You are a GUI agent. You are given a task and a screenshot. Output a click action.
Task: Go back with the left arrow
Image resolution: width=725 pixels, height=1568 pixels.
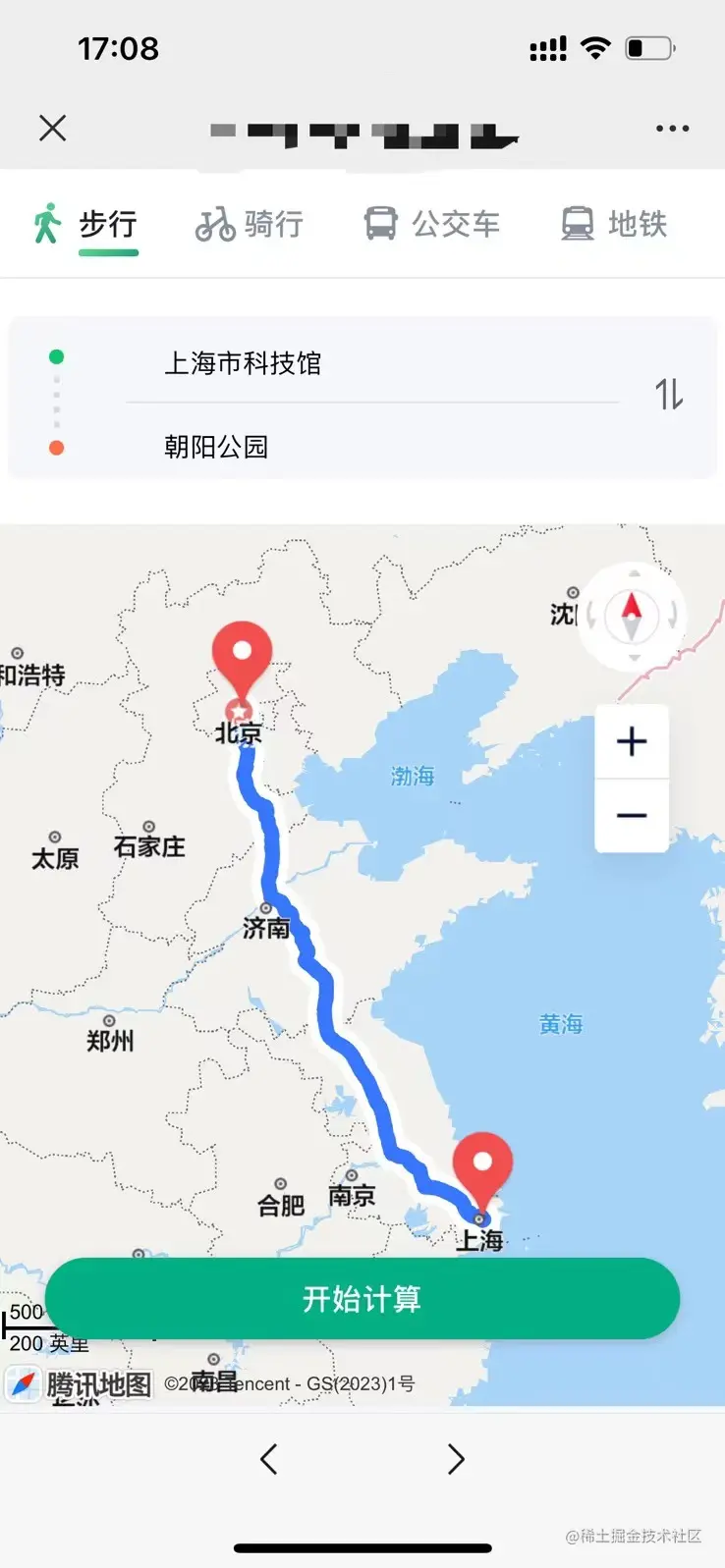269,1459
